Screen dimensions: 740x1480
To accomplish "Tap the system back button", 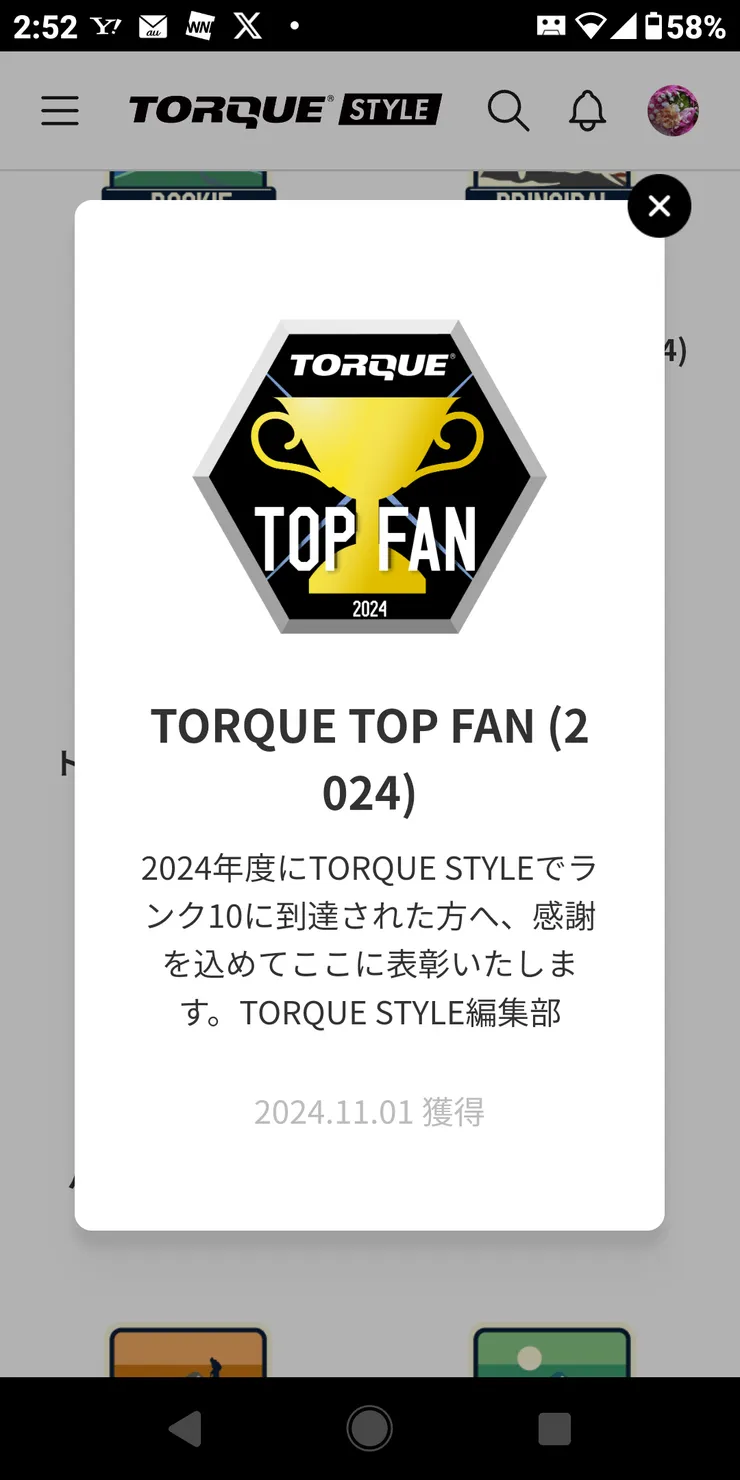I will (185, 1429).
